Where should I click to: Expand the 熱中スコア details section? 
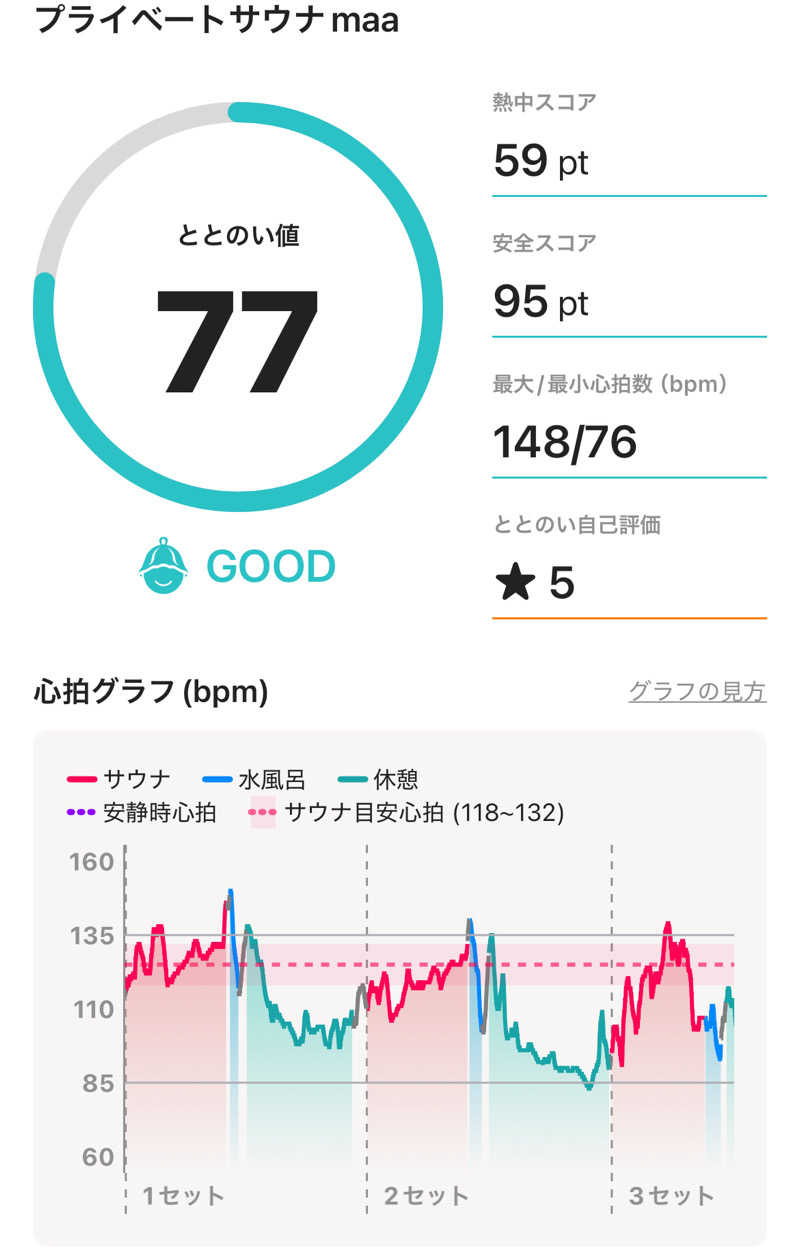(630, 140)
